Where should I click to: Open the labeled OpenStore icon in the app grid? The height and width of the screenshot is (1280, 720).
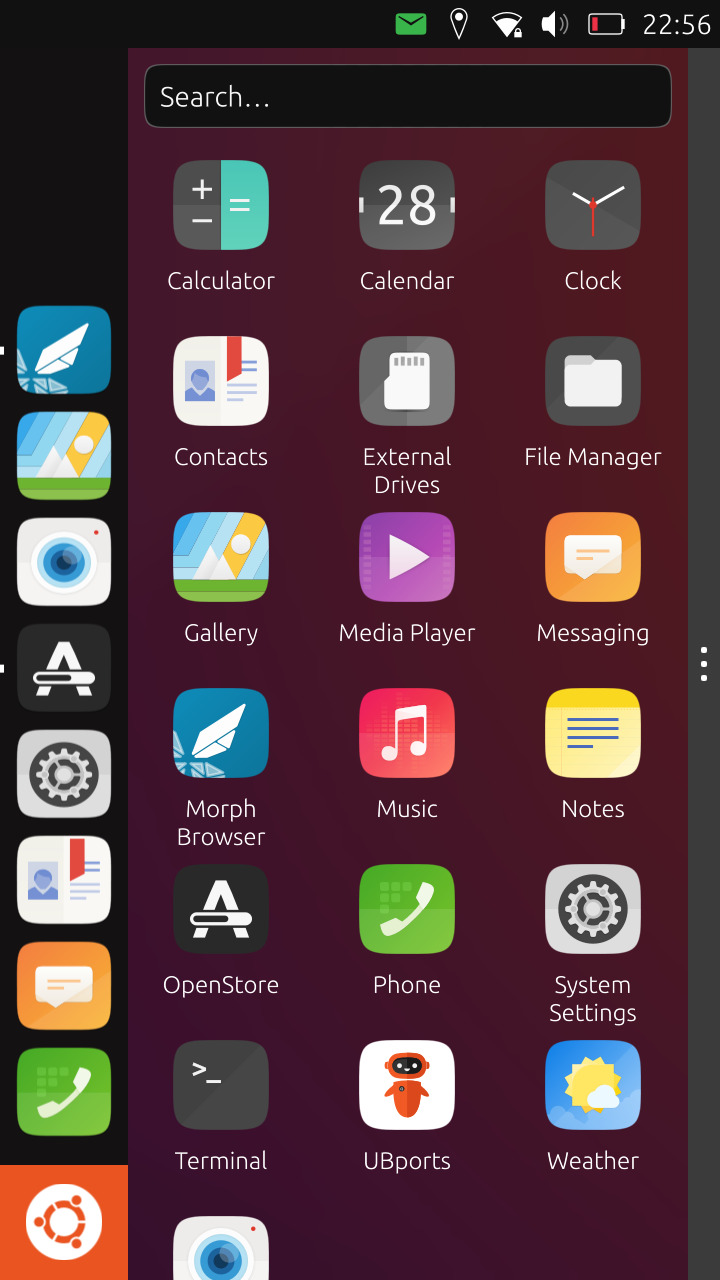pos(221,910)
